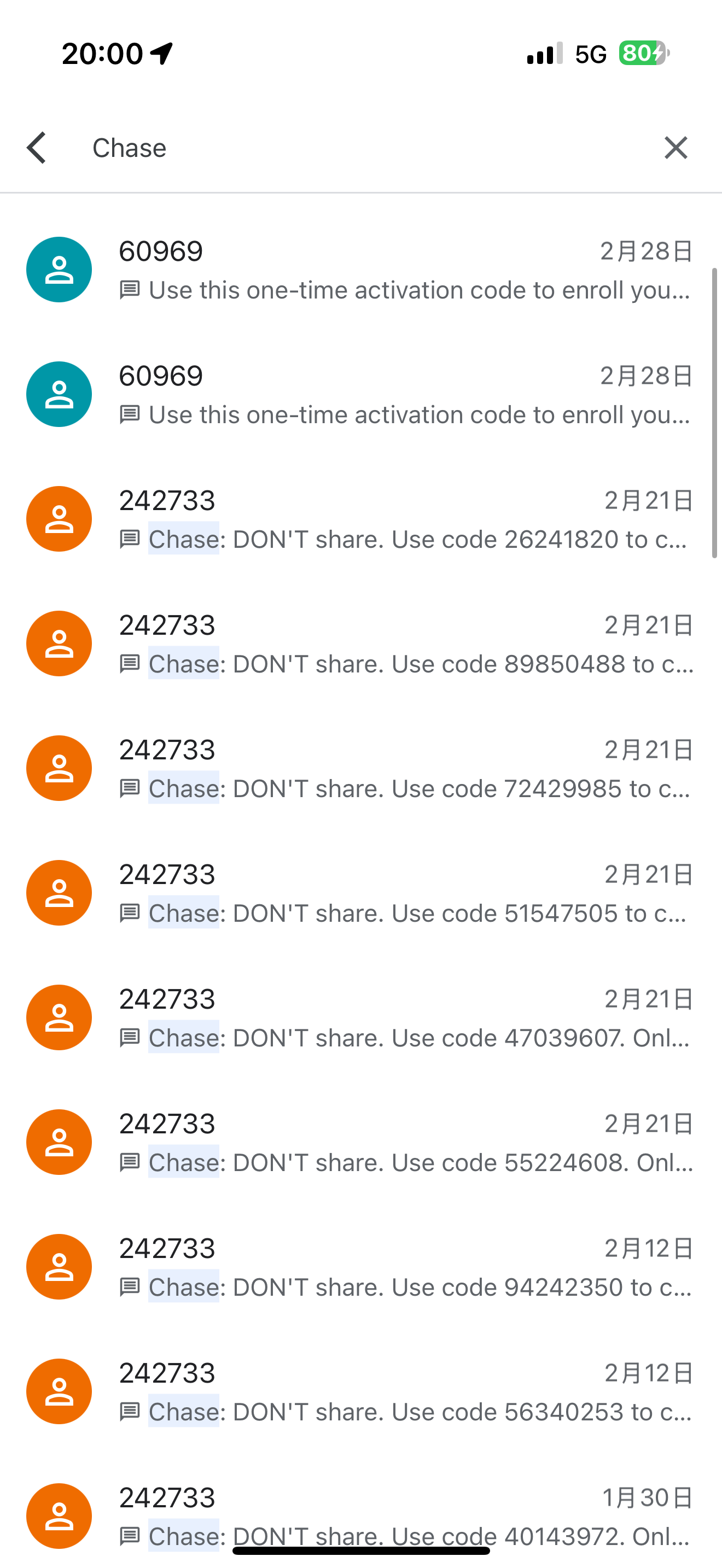This screenshot has width=722, height=1568.
Task: Open message with code 72429985
Action: click(405, 769)
